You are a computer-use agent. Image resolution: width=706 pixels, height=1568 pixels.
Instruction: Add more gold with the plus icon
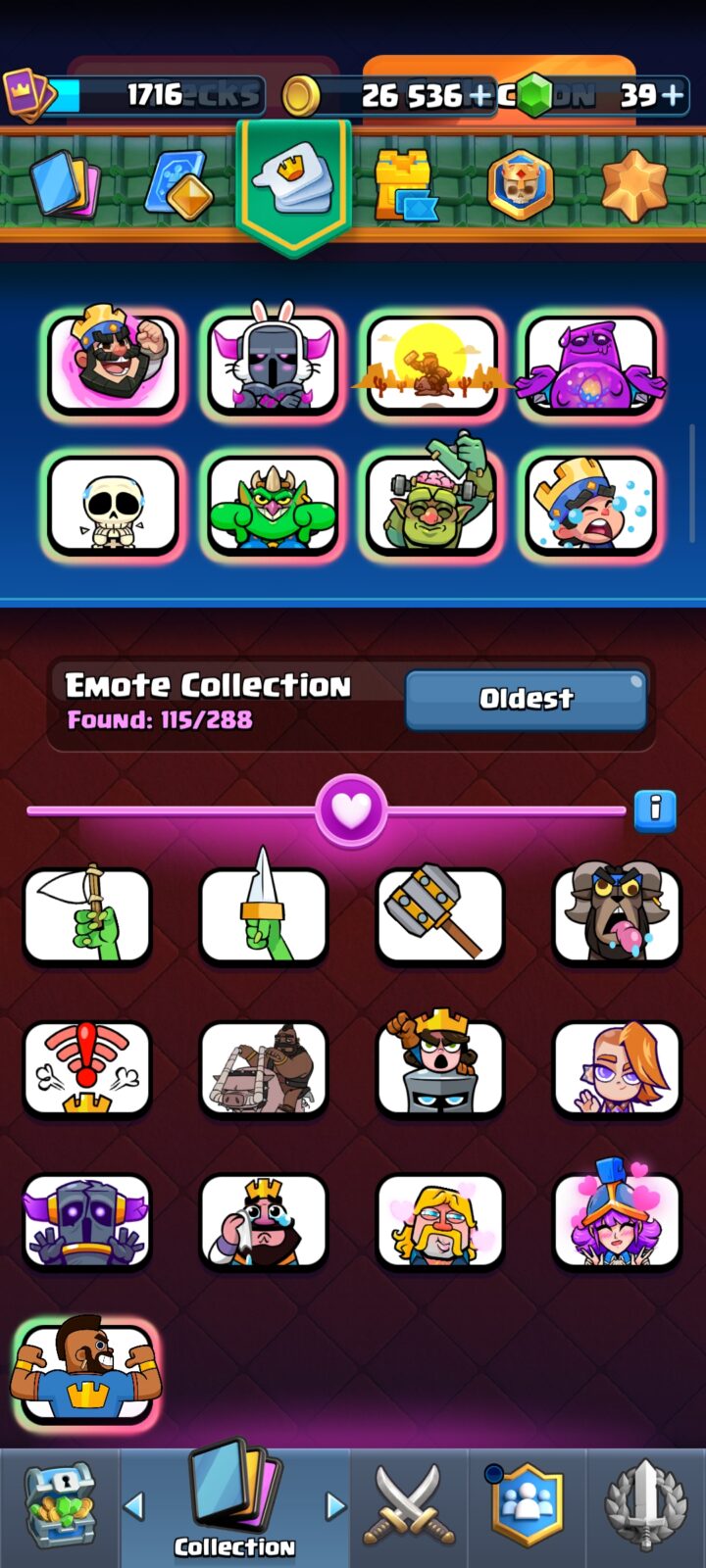pos(479,95)
